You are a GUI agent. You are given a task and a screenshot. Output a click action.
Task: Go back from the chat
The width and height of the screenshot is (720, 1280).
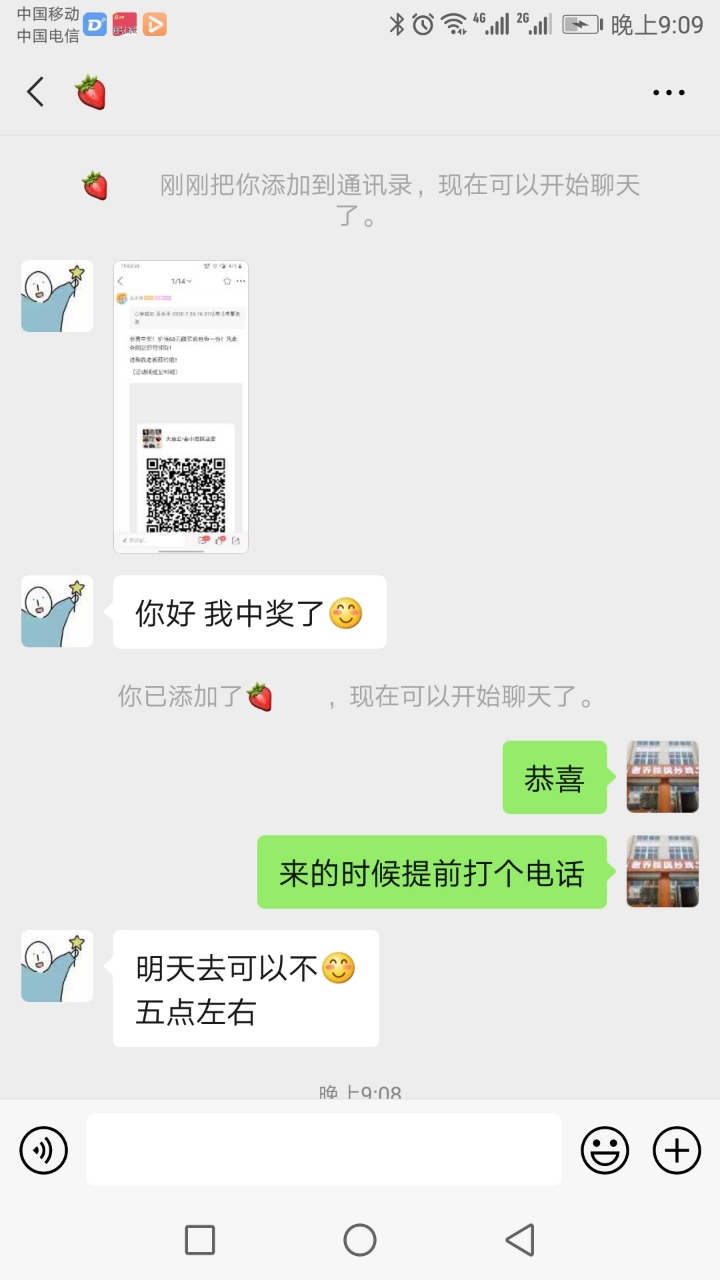35,92
